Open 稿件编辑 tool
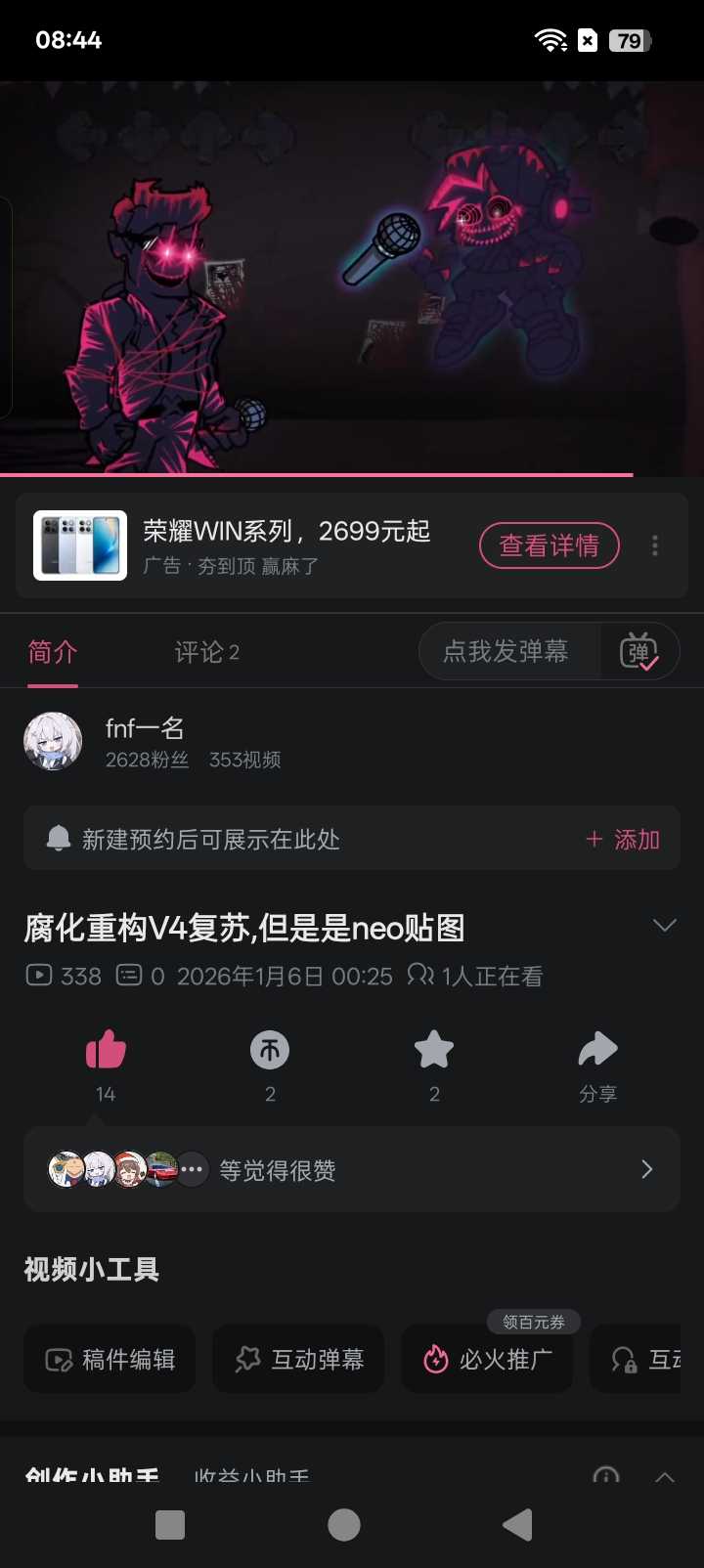 [x=110, y=1359]
